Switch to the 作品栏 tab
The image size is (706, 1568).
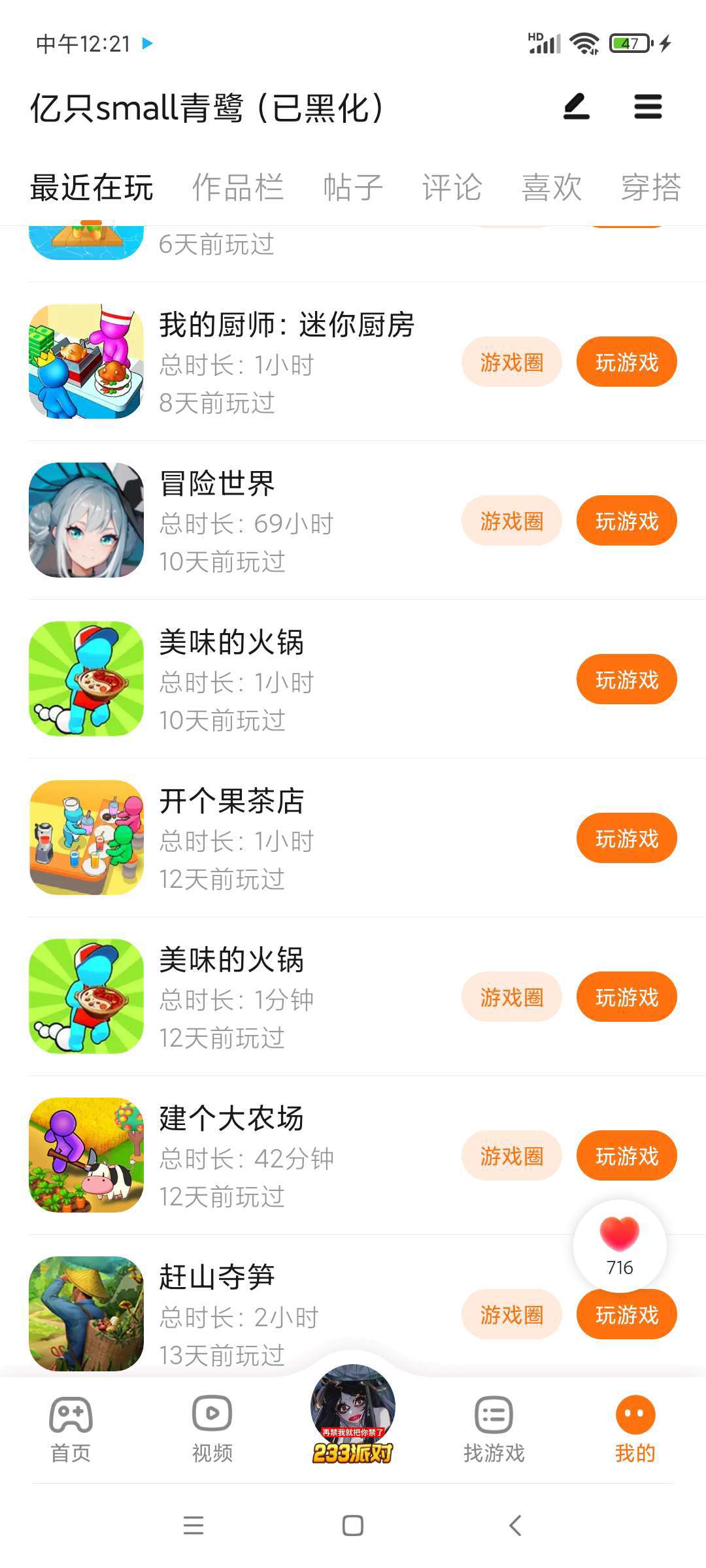(x=238, y=188)
